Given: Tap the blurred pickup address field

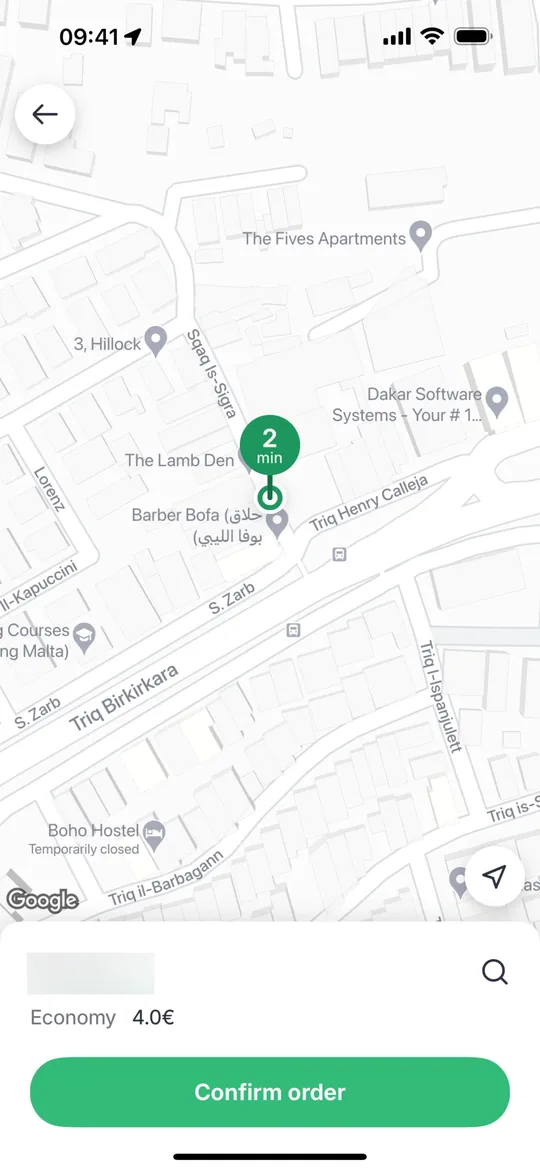Looking at the screenshot, I should click(x=90, y=973).
